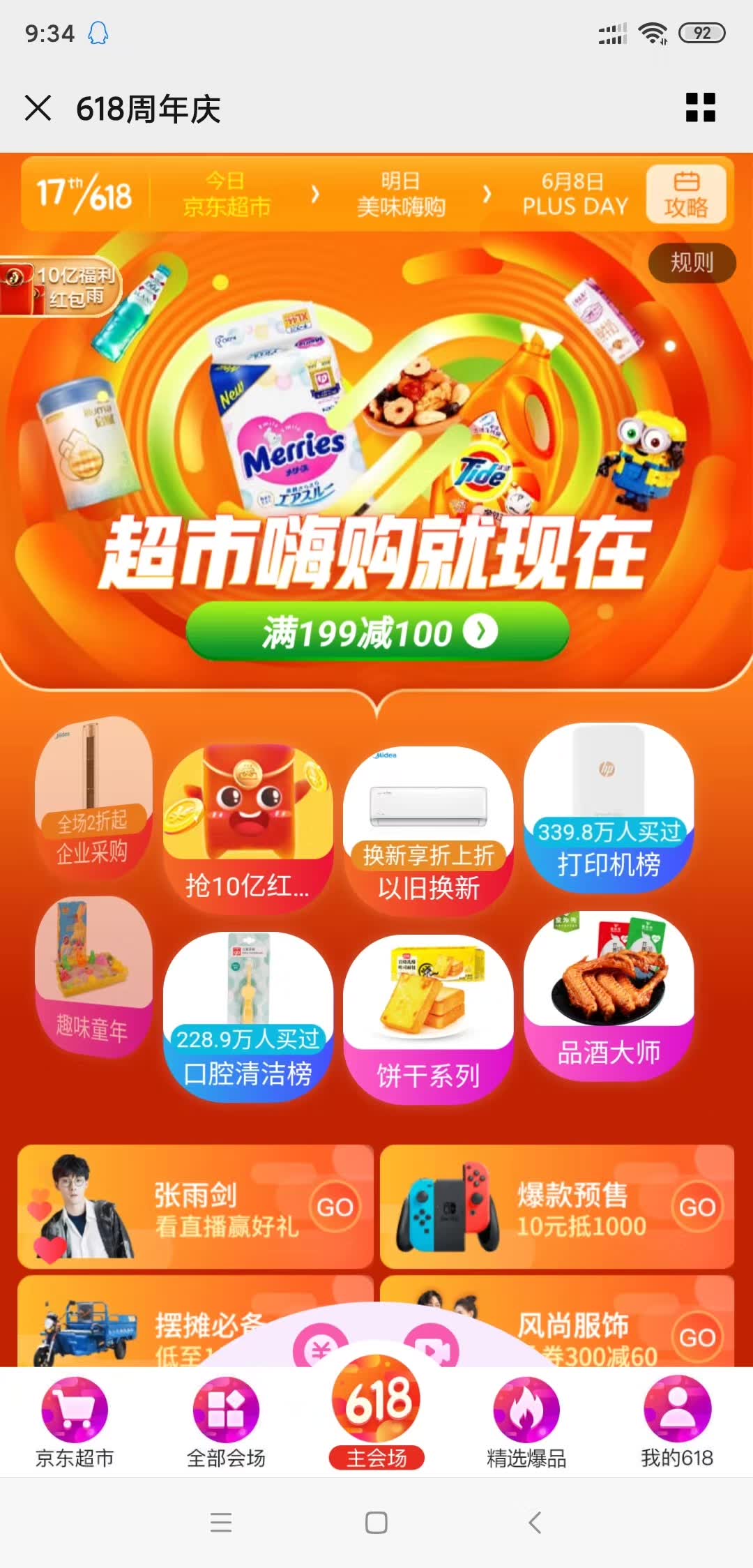Open the 爆款预售 10元抵1000 card
Image resolution: width=753 pixels, height=1568 pixels.
(x=556, y=1207)
